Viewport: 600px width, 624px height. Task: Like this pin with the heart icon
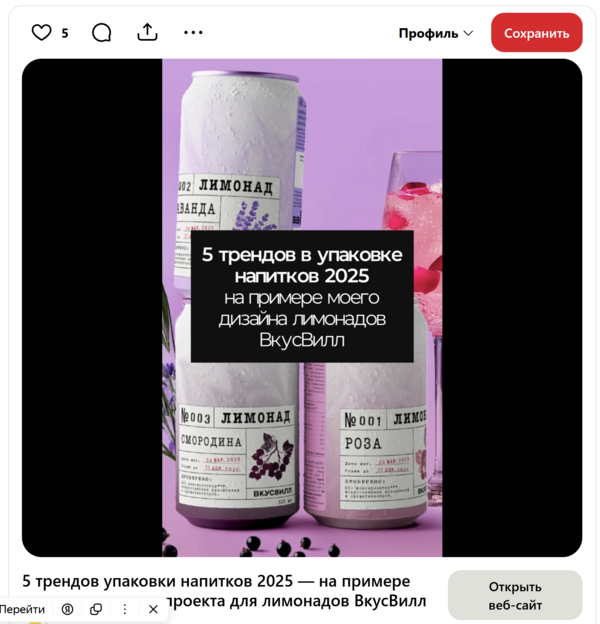coord(41,33)
